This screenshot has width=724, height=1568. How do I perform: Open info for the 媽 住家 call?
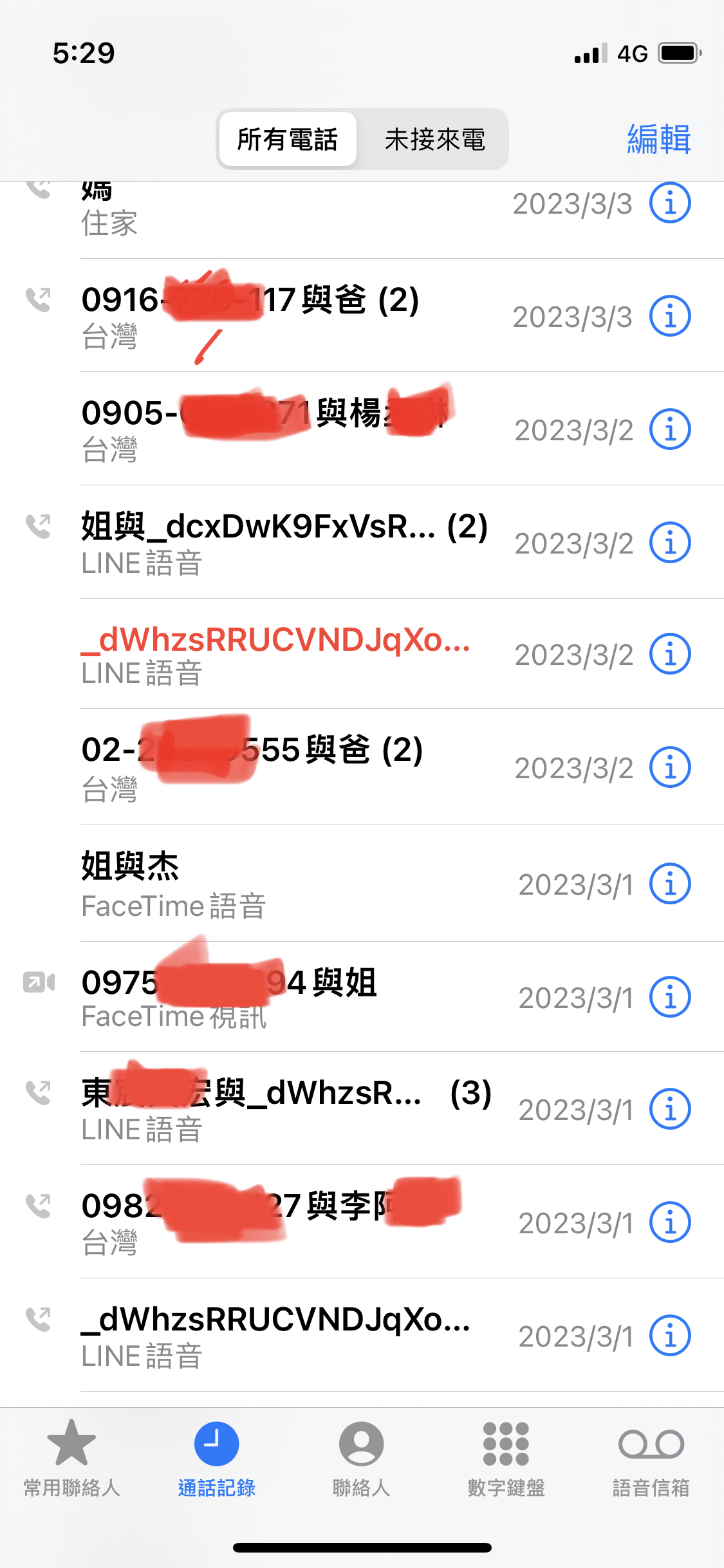[670, 203]
